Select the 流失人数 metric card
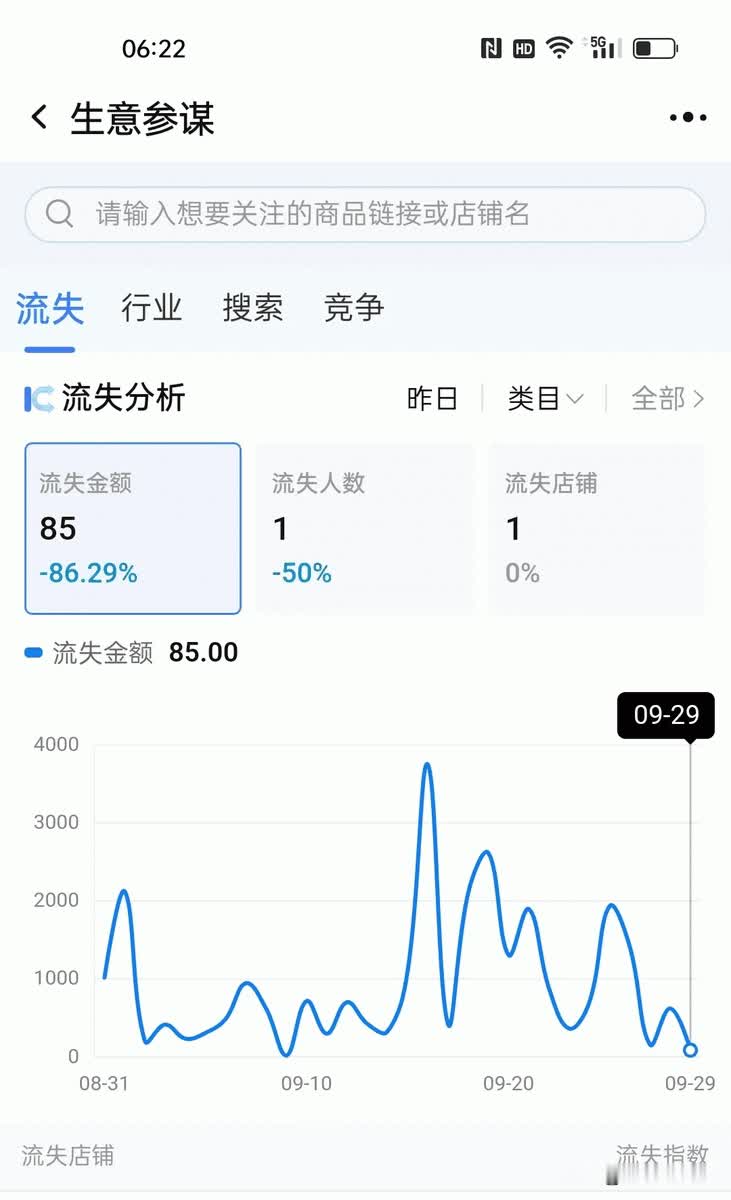Screen dimensions: 731x1200 (365, 528)
